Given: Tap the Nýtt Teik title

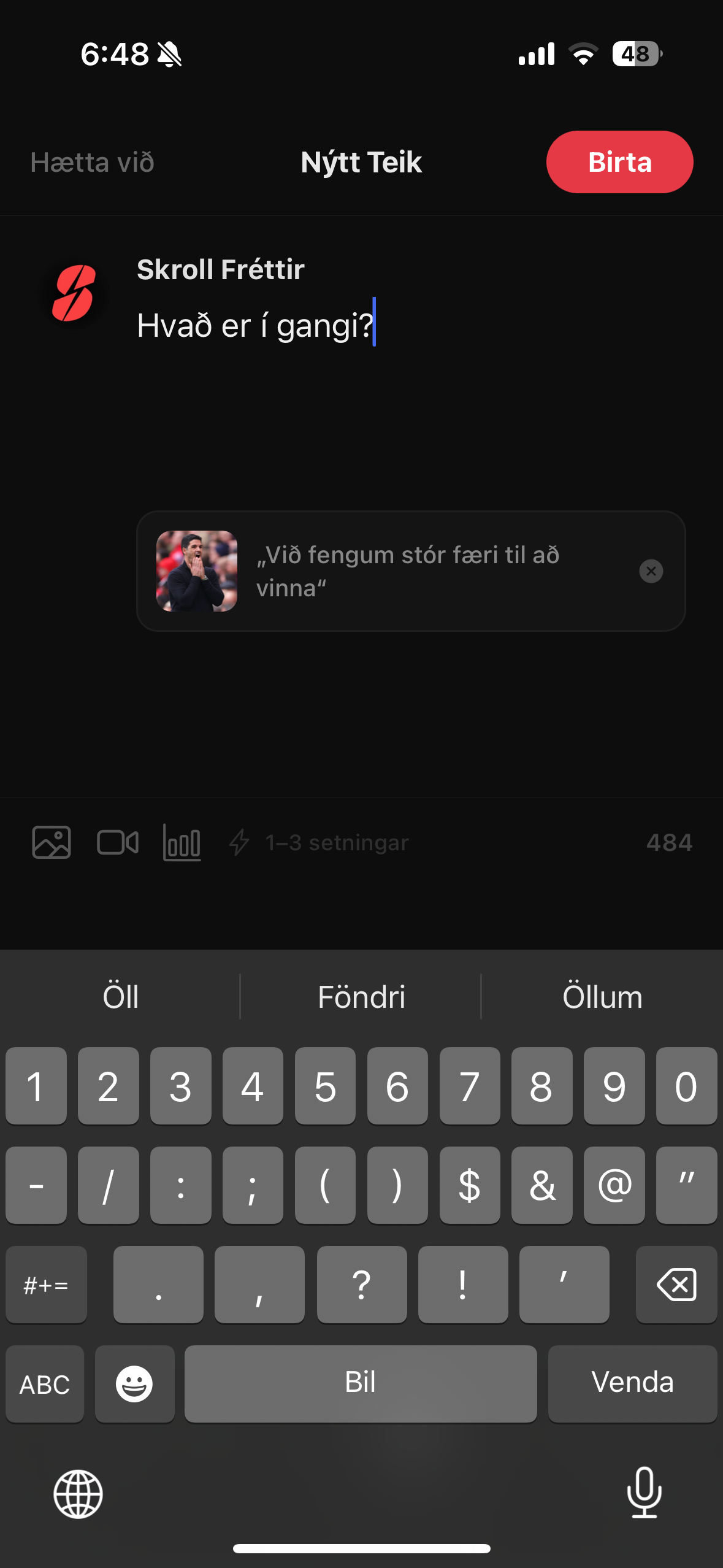Looking at the screenshot, I should 362,161.
